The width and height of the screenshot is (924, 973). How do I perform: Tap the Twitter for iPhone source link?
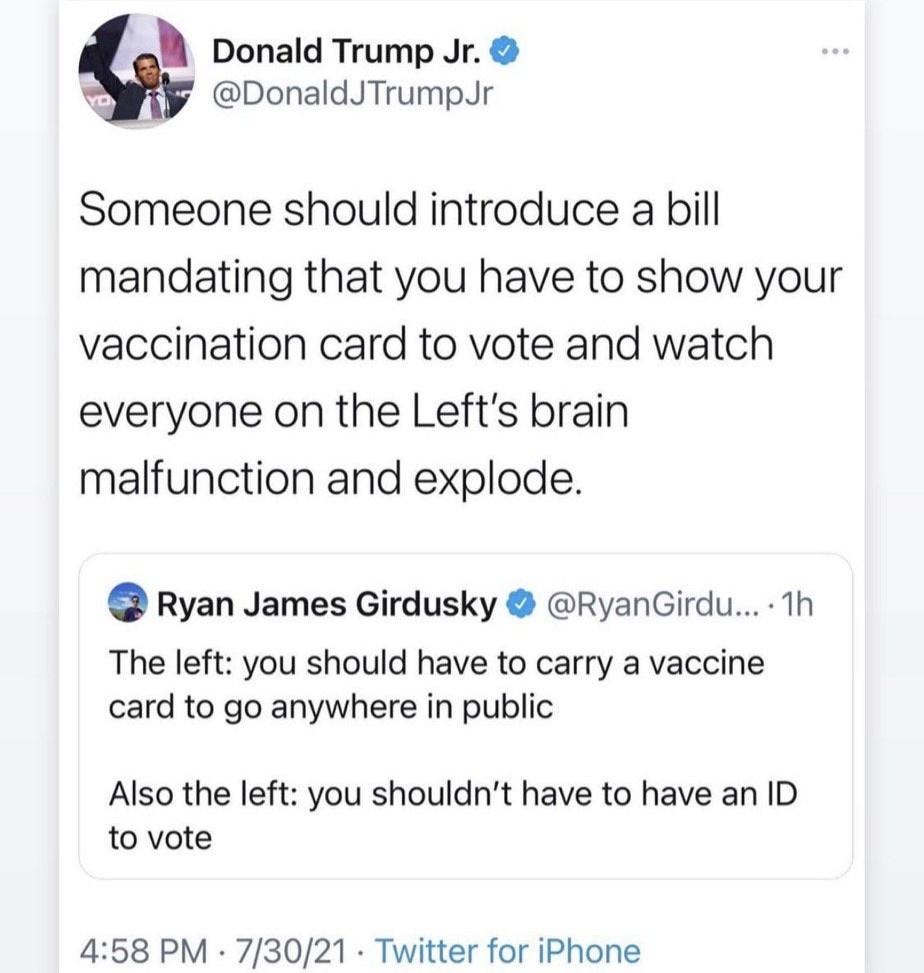(505, 948)
